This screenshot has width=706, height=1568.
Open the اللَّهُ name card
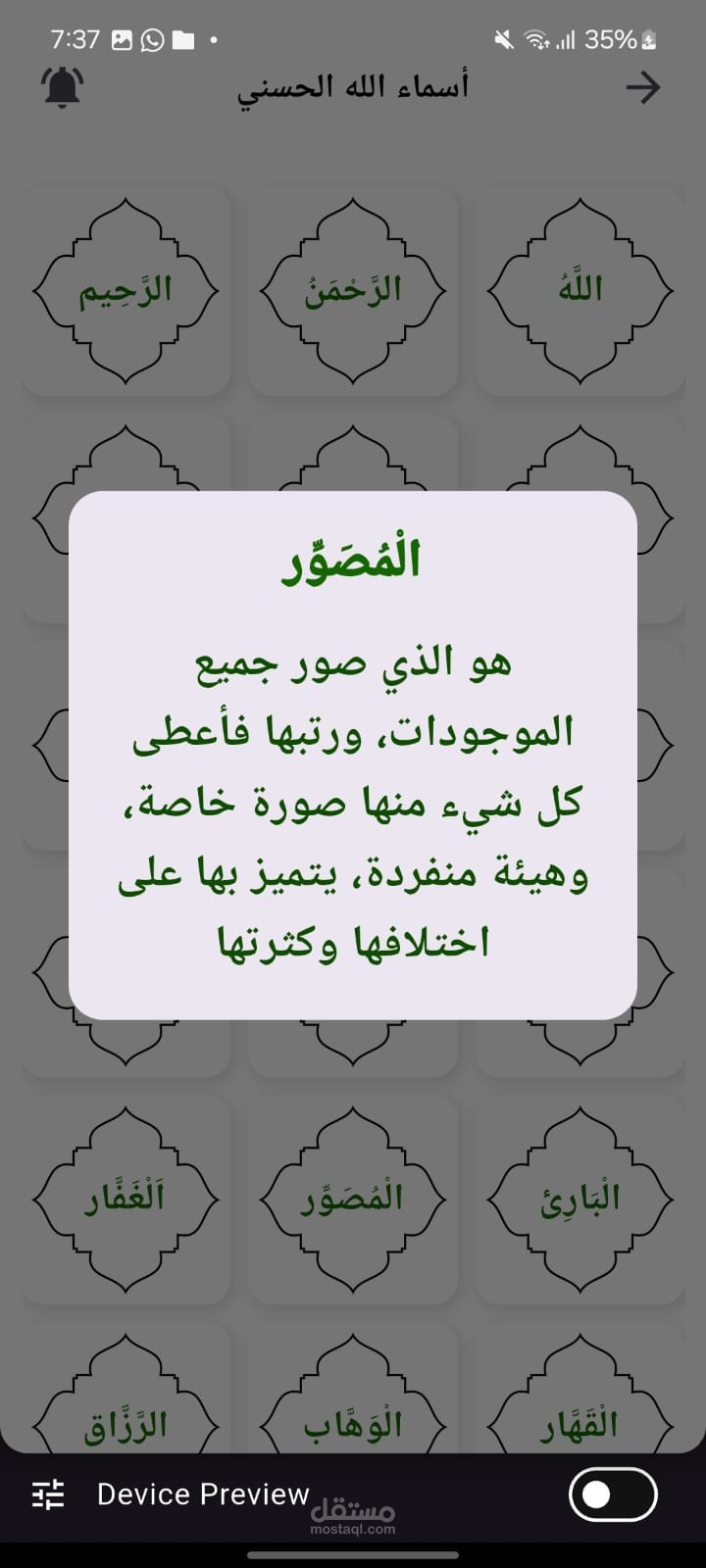pyautogui.click(x=580, y=291)
